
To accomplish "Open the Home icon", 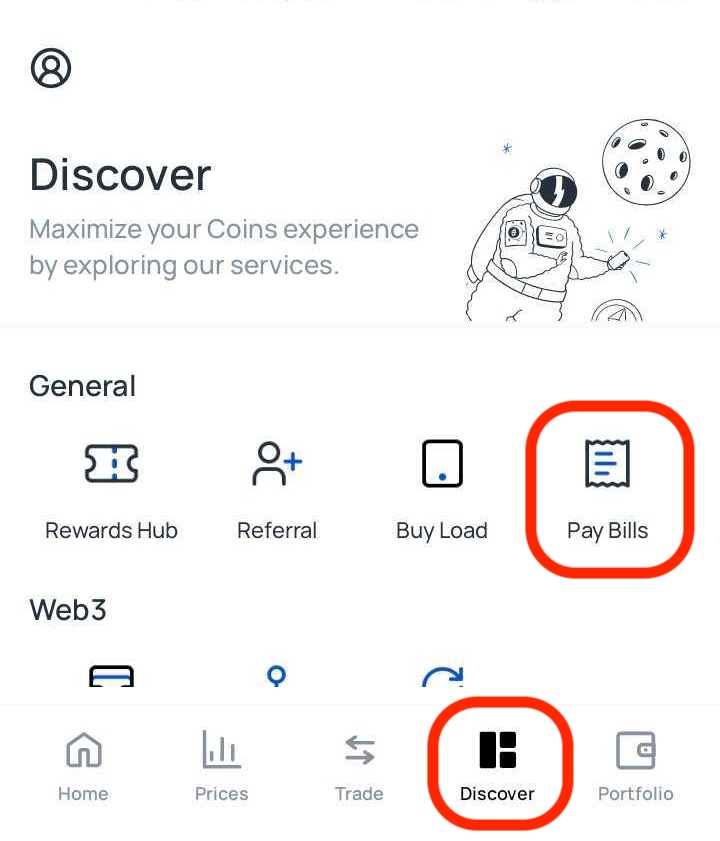I will tap(83, 748).
